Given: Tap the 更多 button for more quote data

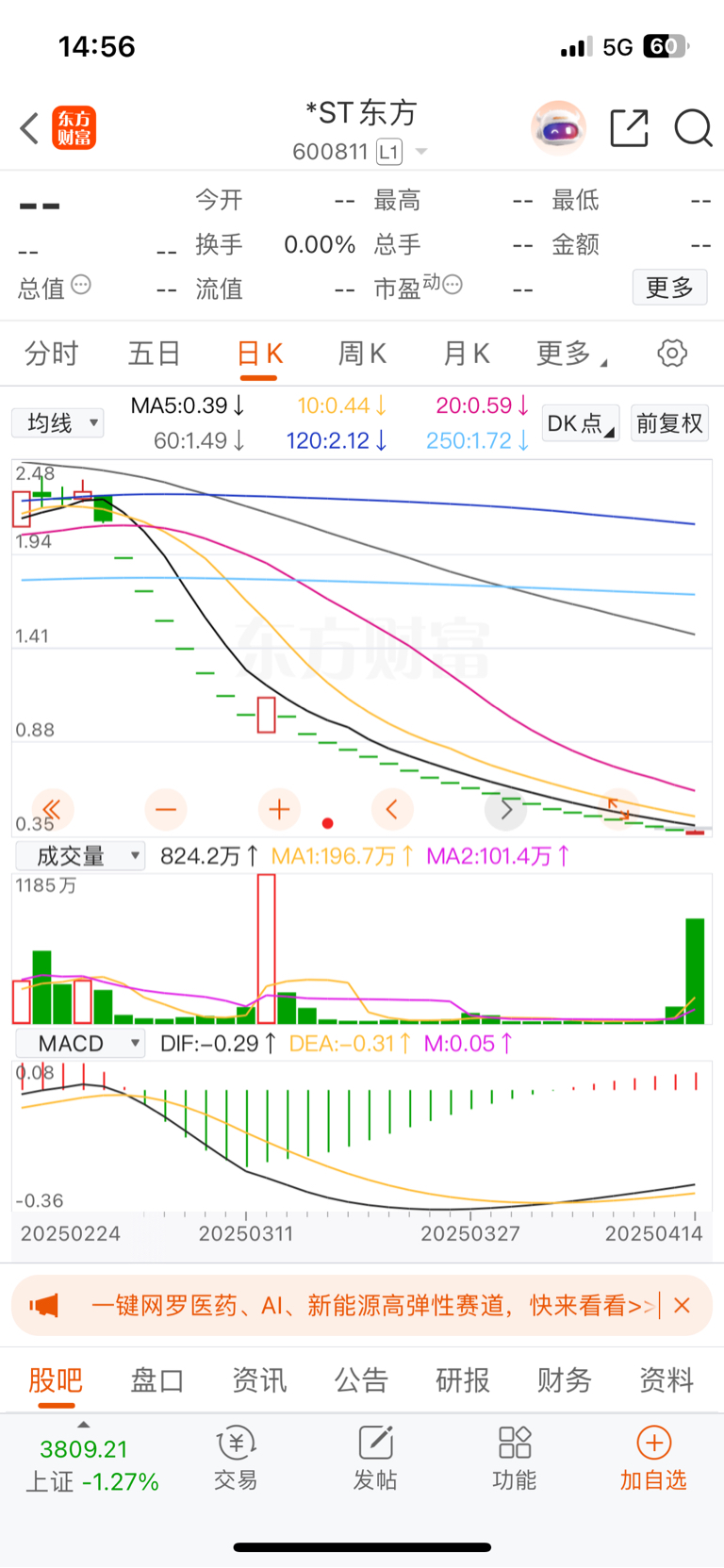Looking at the screenshot, I should pyautogui.click(x=669, y=288).
